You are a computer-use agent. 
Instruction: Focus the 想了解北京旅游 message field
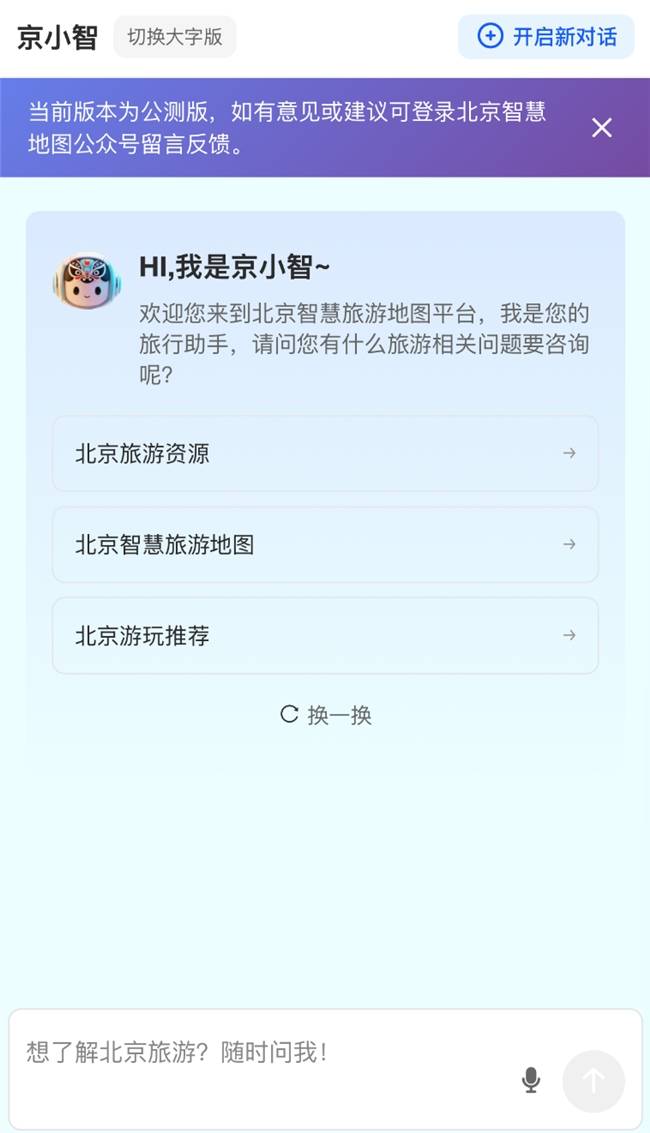click(x=260, y=1053)
